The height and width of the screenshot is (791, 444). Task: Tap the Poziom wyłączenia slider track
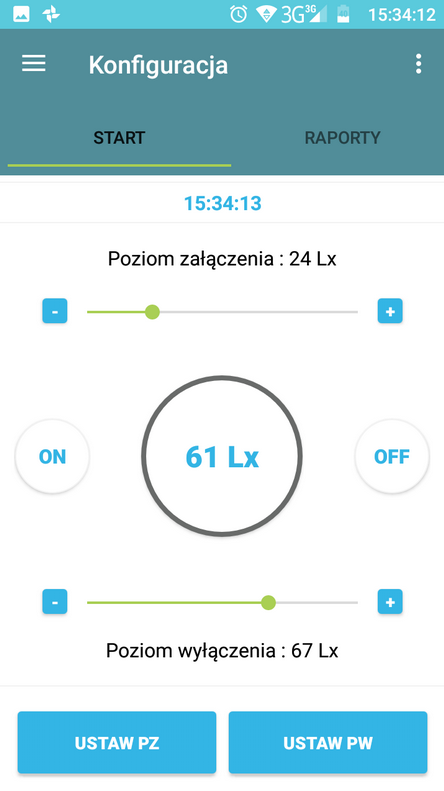[x=223, y=602]
